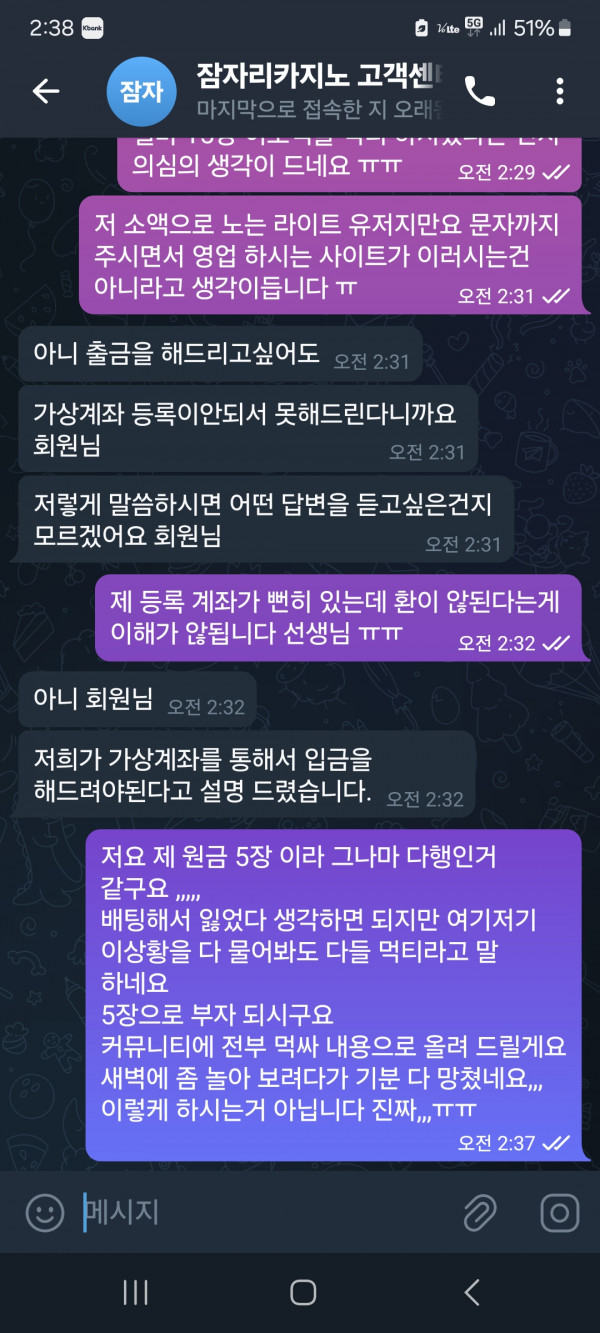
Task: Open the 잠자 profile avatar
Action: click(x=141, y=92)
